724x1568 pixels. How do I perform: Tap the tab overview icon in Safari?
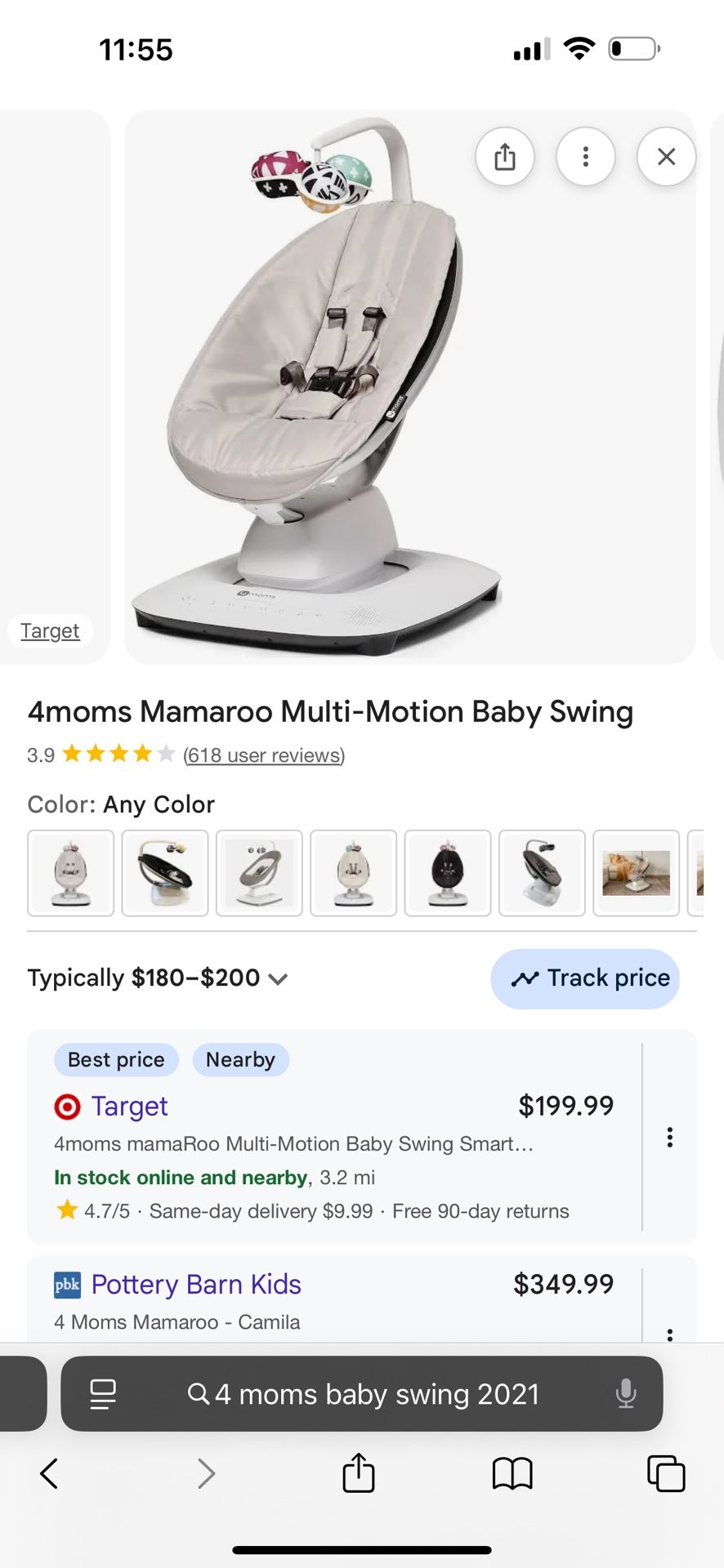(x=666, y=1474)
